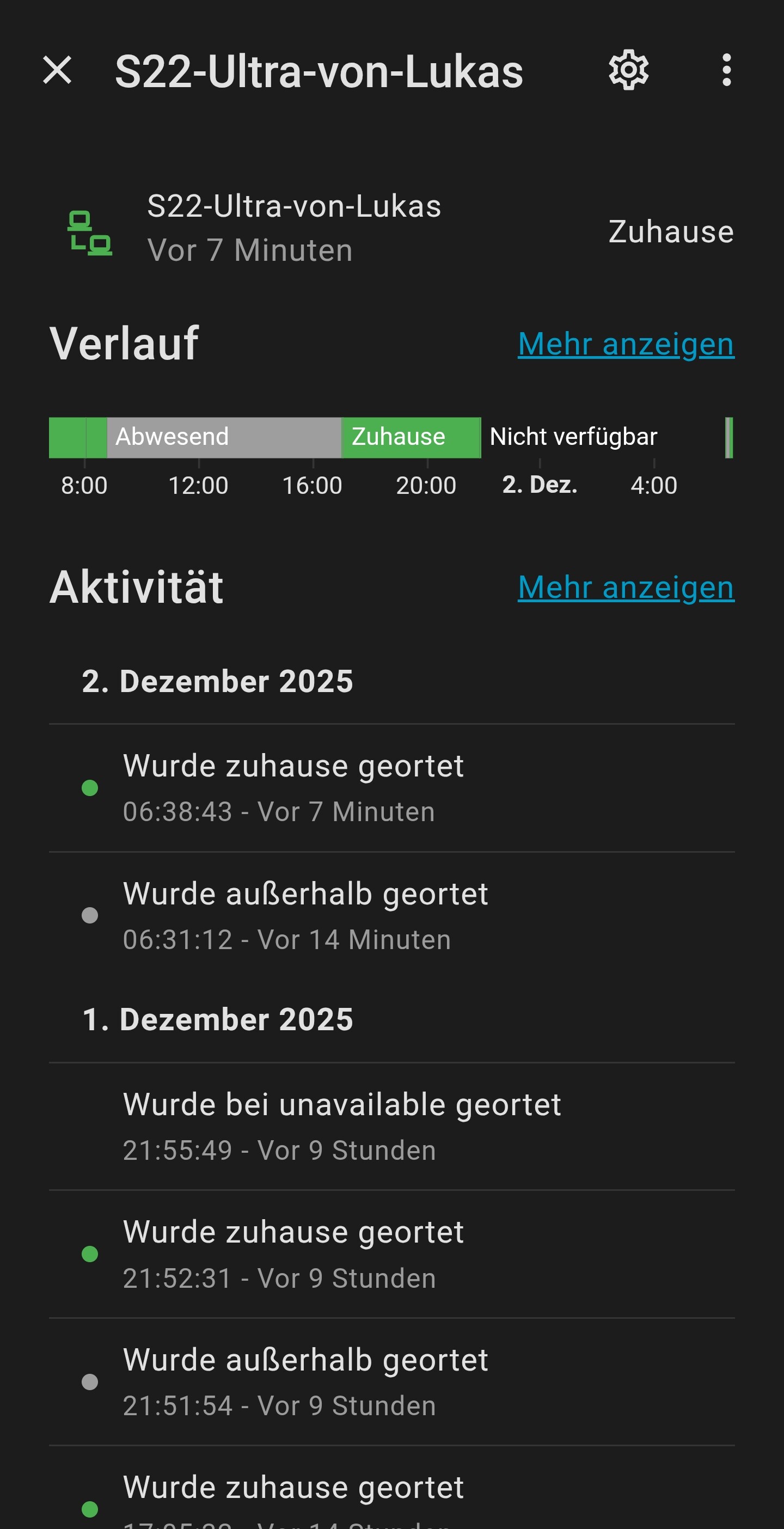
Task: Show more of the Aktivität log
Action: pos(626,588)
